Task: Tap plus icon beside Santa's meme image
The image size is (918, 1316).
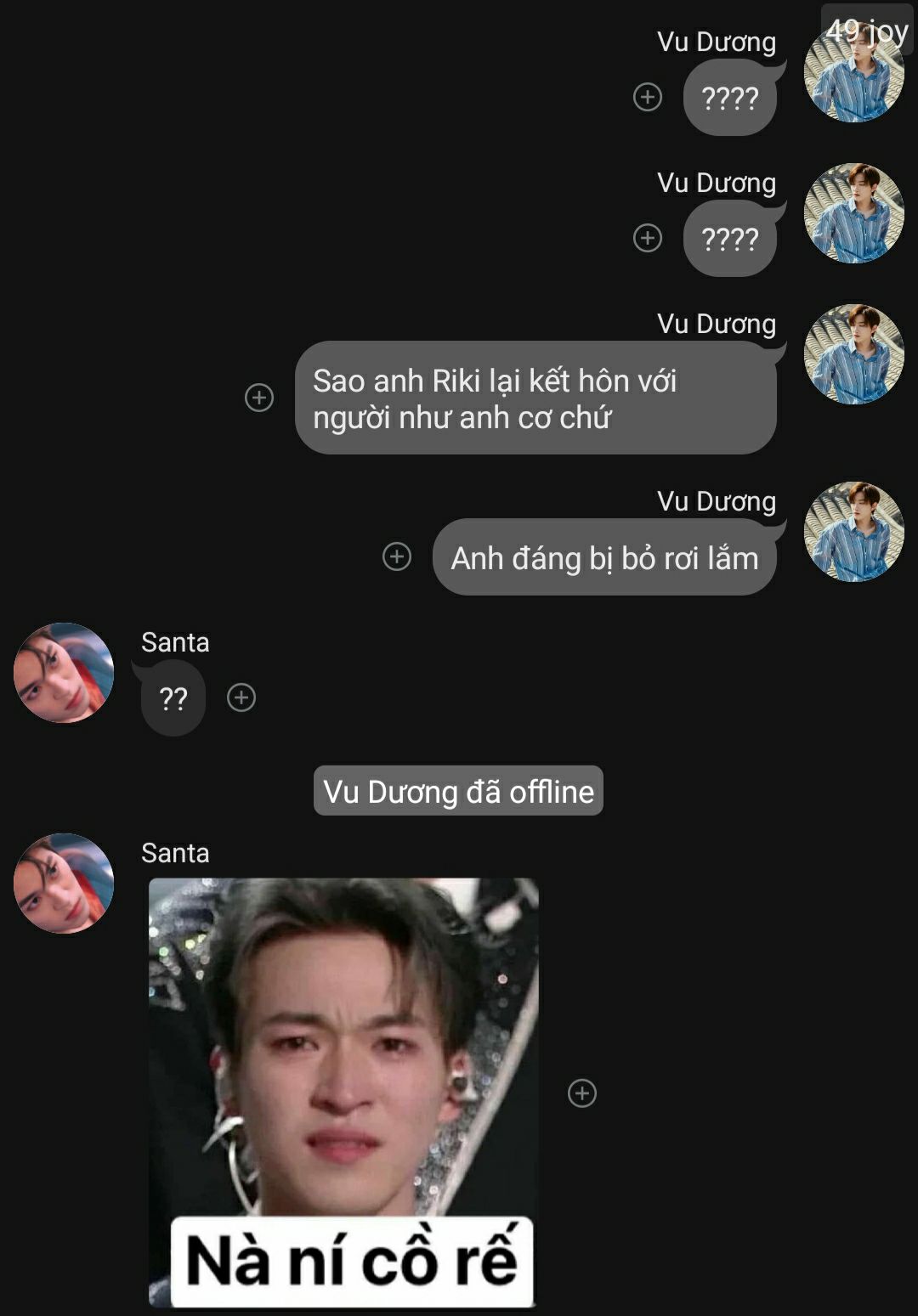Action: click(x=582, y=1093)
